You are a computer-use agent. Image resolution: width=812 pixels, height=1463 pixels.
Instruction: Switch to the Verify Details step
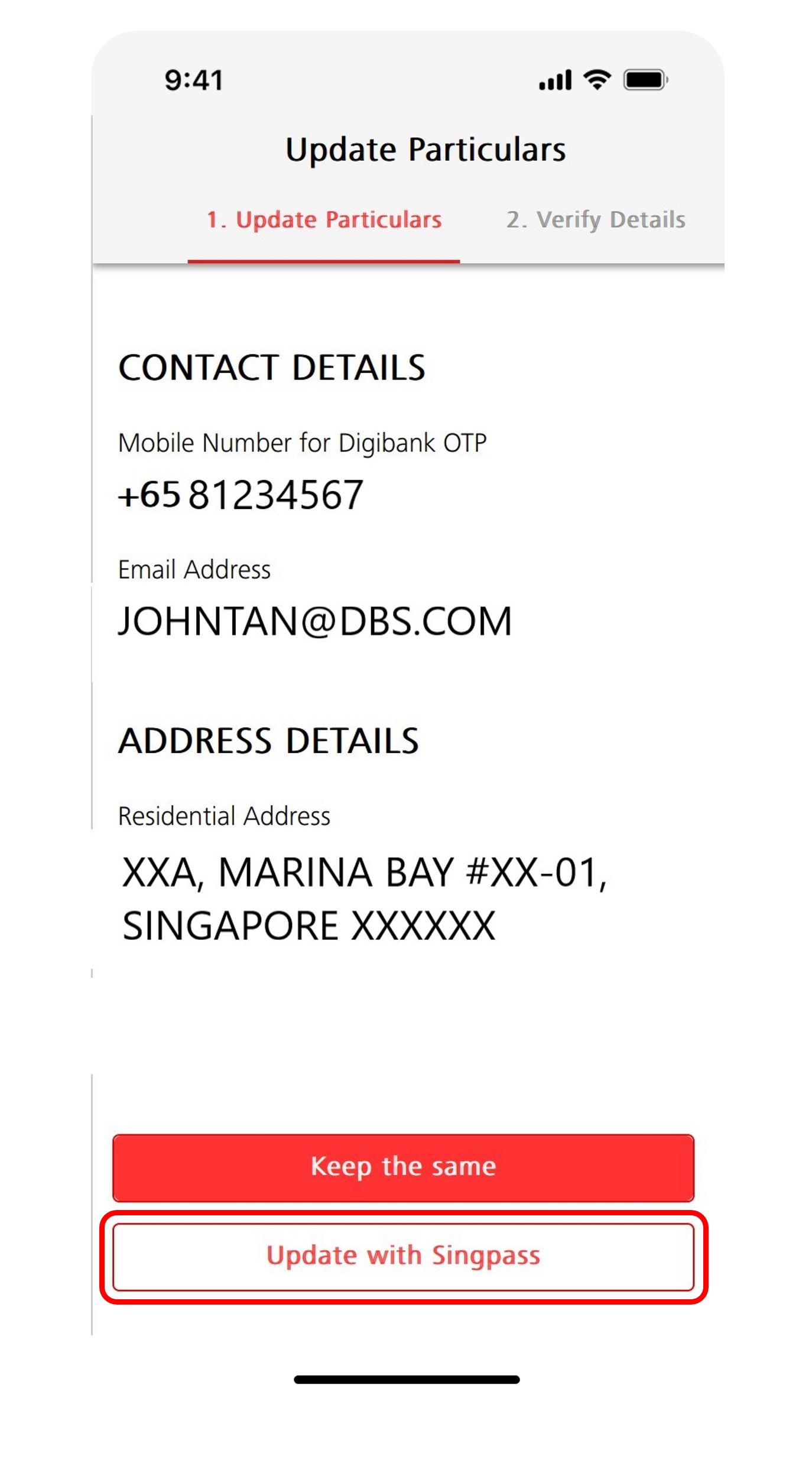coord(595,220)
